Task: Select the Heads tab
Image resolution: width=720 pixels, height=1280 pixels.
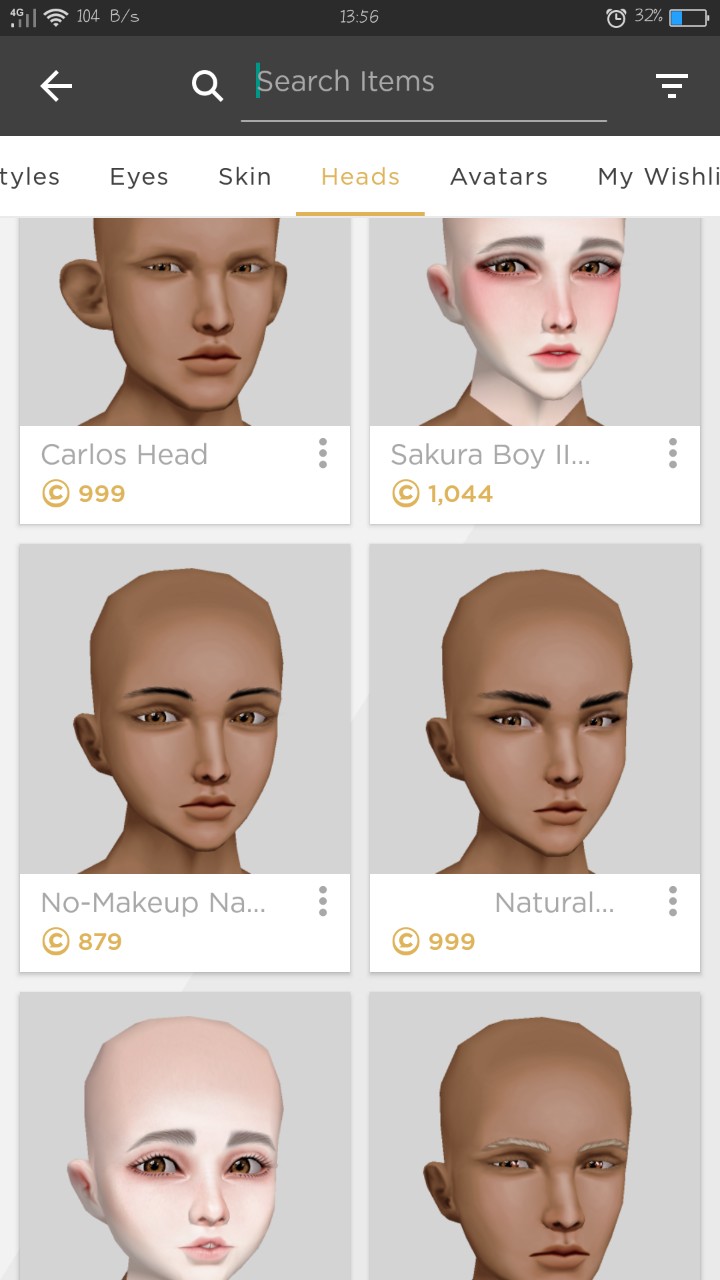Action: coord(360,177)
